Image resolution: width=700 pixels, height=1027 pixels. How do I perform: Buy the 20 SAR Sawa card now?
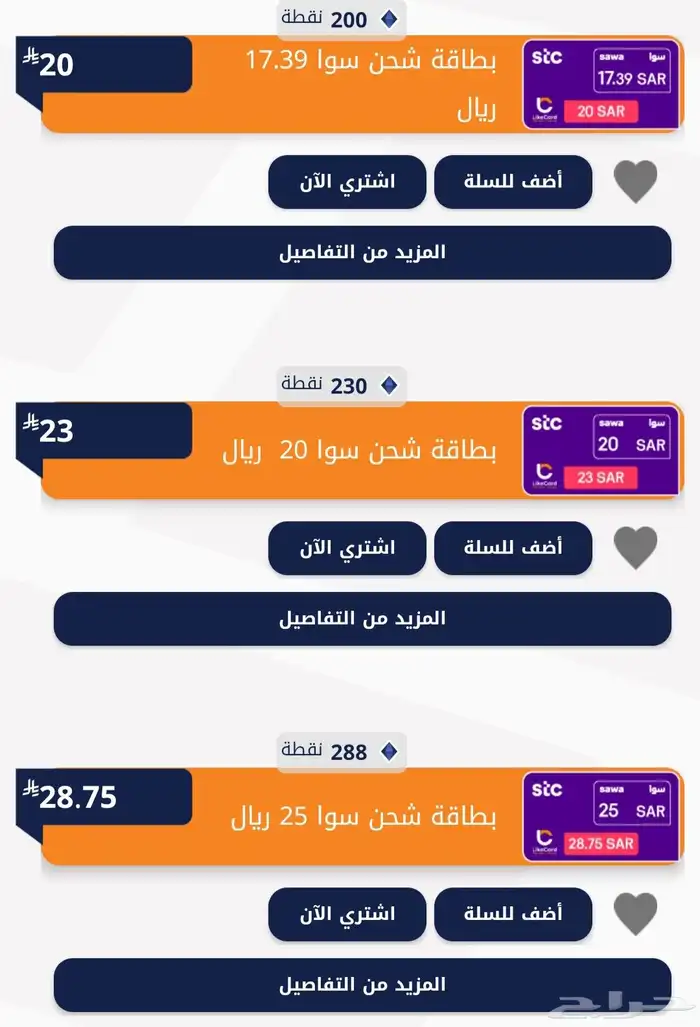347,548
